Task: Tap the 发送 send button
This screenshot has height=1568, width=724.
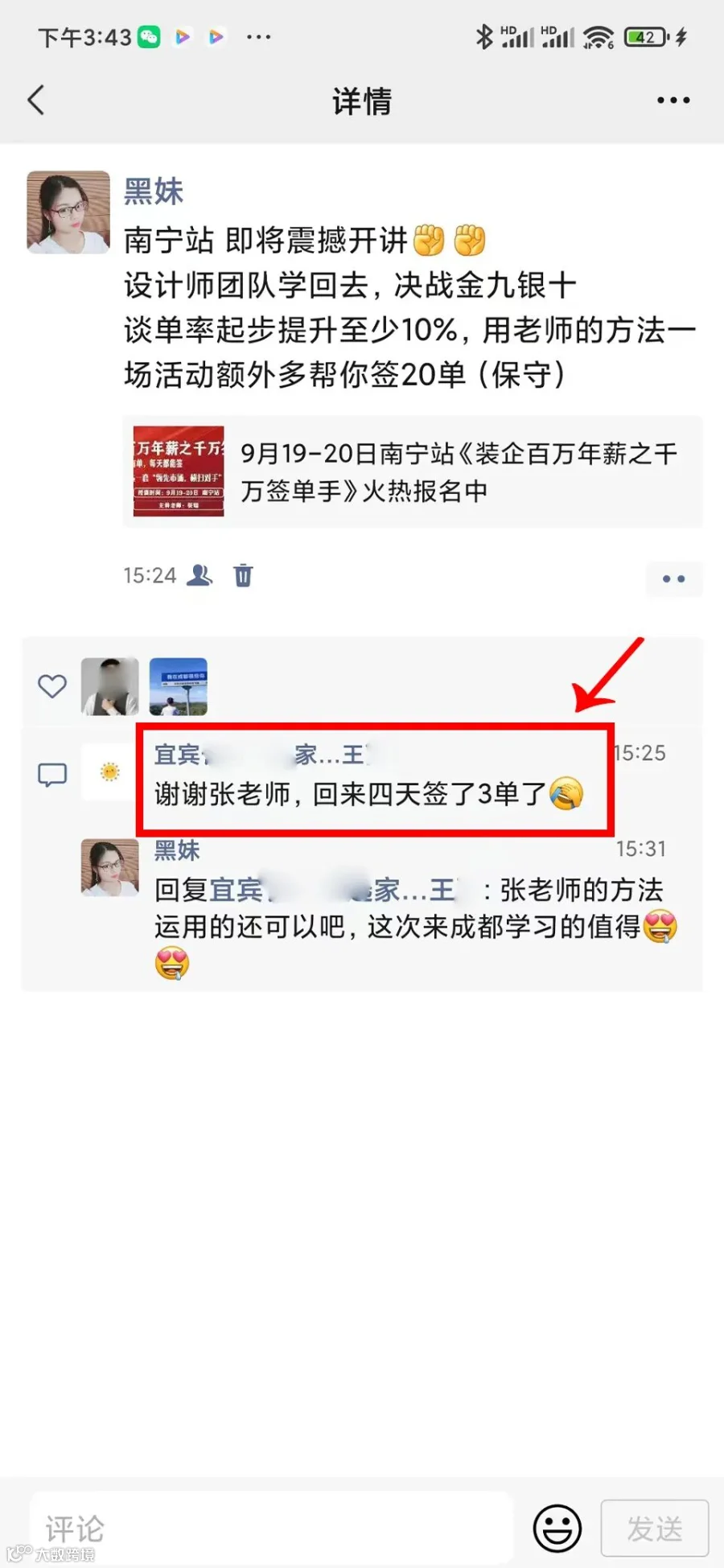Action: coord(655,1528)
